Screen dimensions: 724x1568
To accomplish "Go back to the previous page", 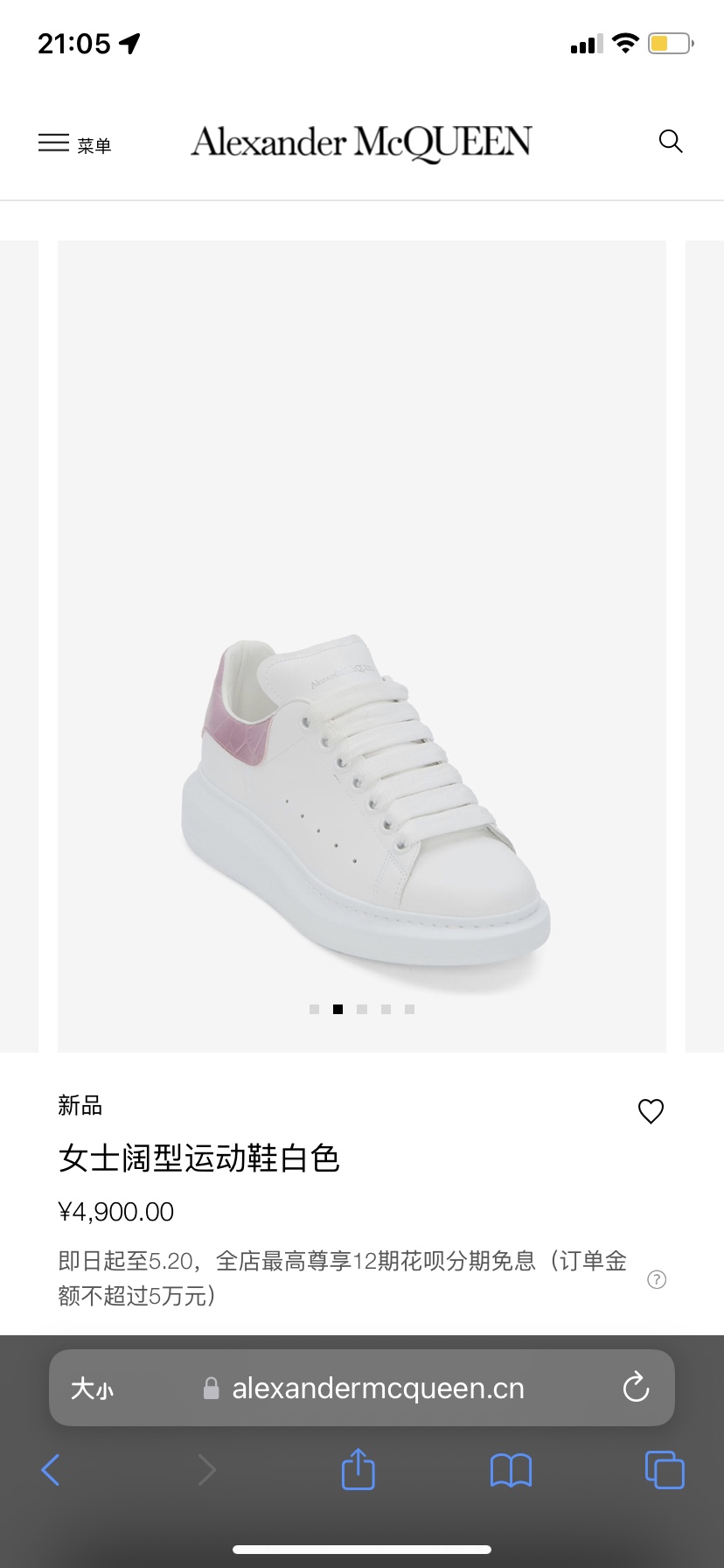I will tap(51, 1470).
